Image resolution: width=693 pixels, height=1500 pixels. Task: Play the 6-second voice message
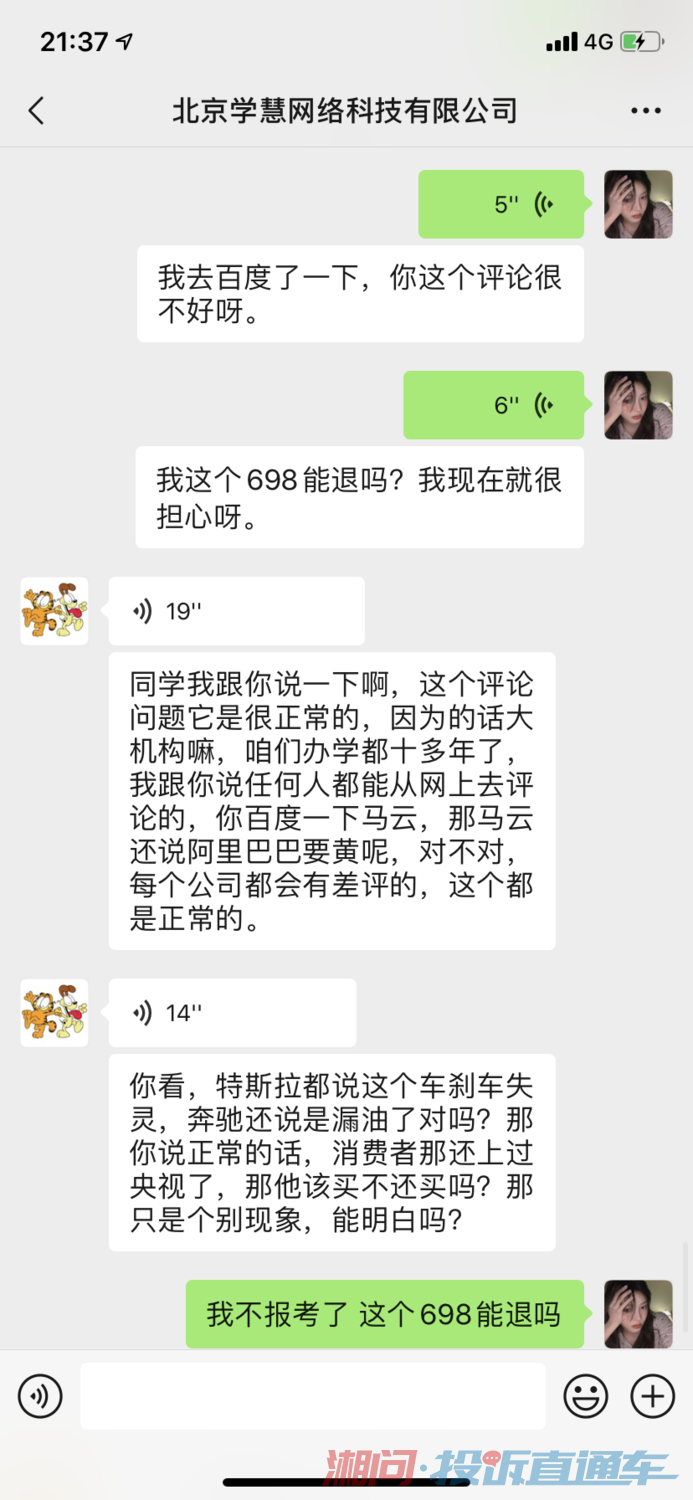click(x=494, y=405)
